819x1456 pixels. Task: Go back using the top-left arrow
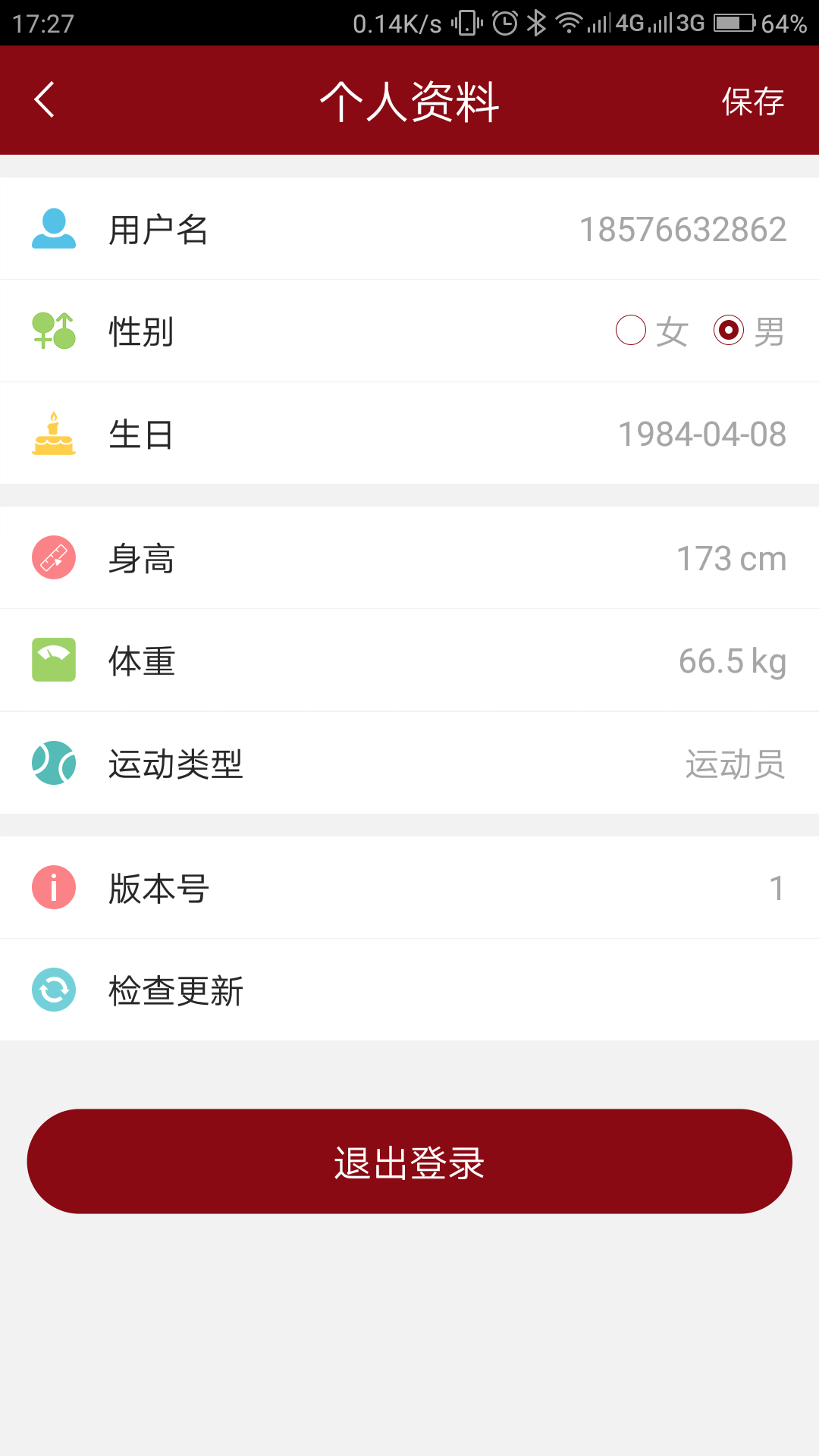coord(45,100)
